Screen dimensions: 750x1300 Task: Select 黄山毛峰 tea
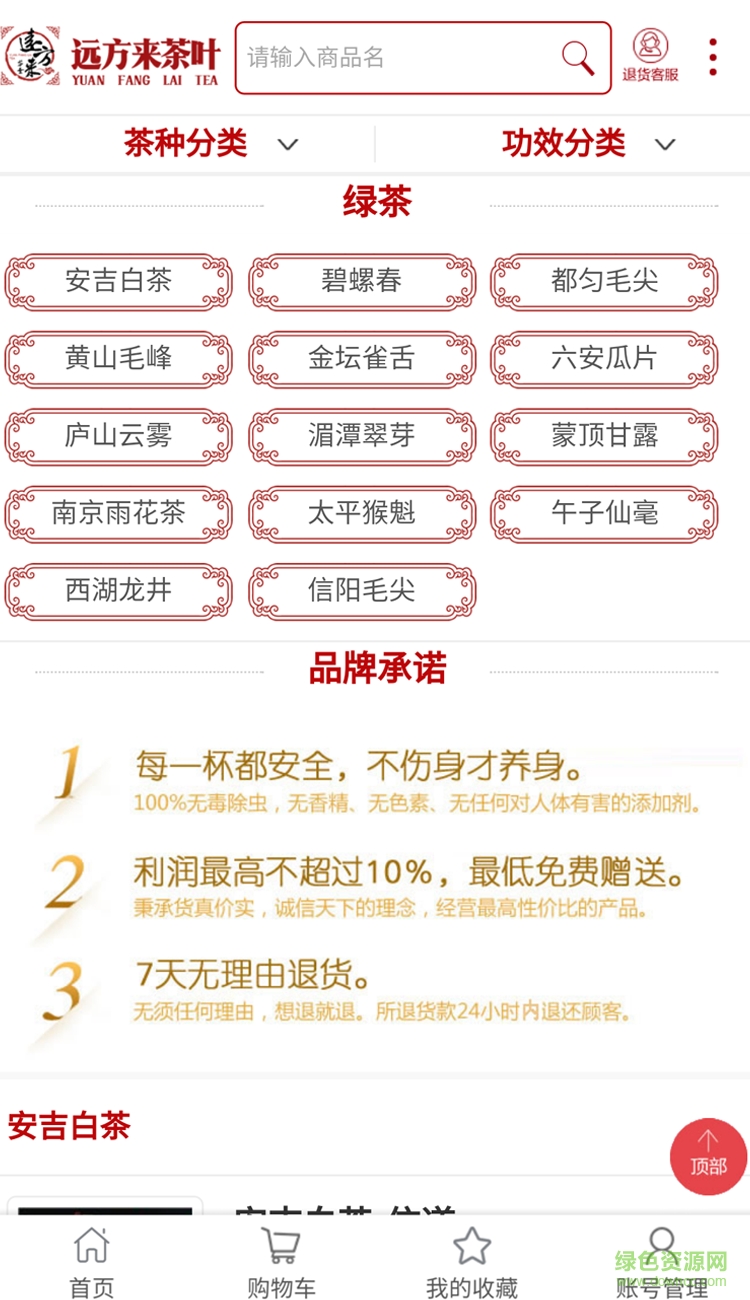[x=119, y=358]
